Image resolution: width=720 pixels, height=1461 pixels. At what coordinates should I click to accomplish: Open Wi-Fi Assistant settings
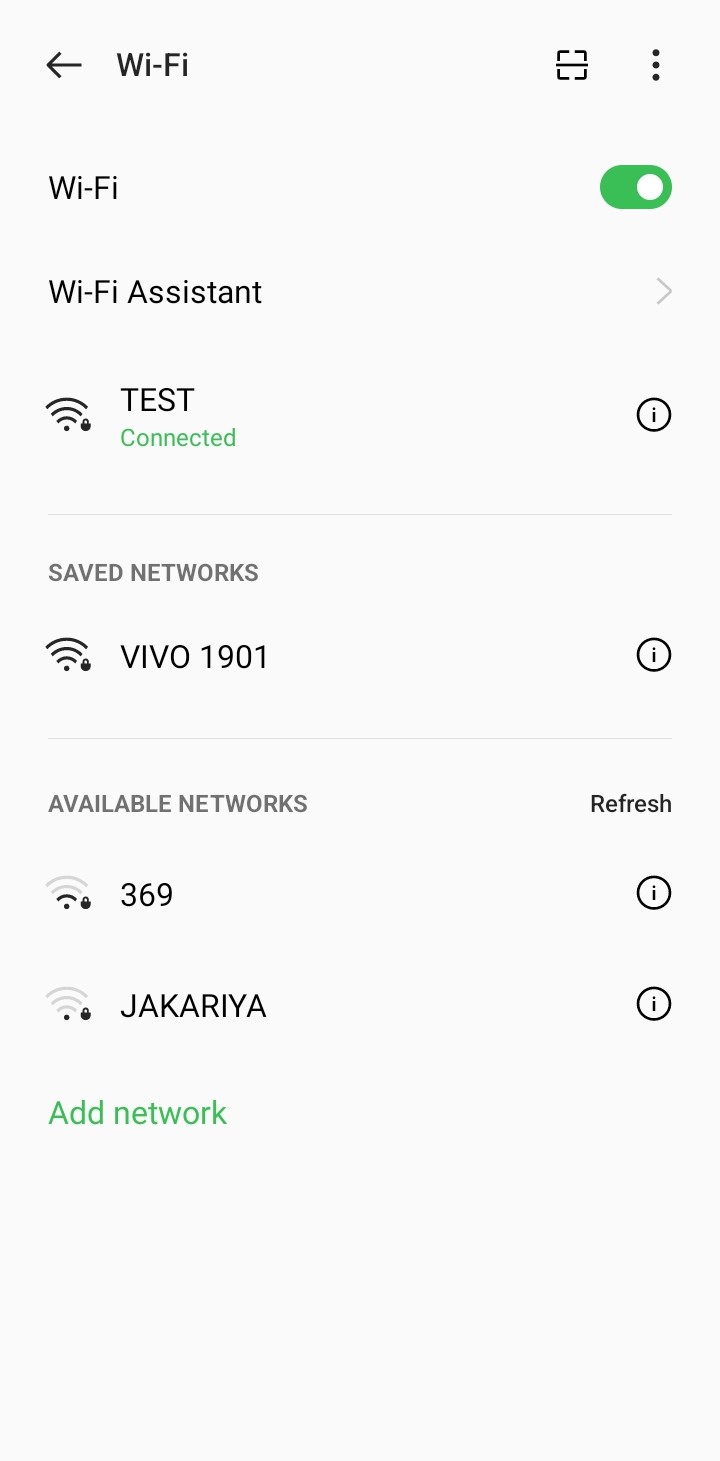tap(360, 292)
